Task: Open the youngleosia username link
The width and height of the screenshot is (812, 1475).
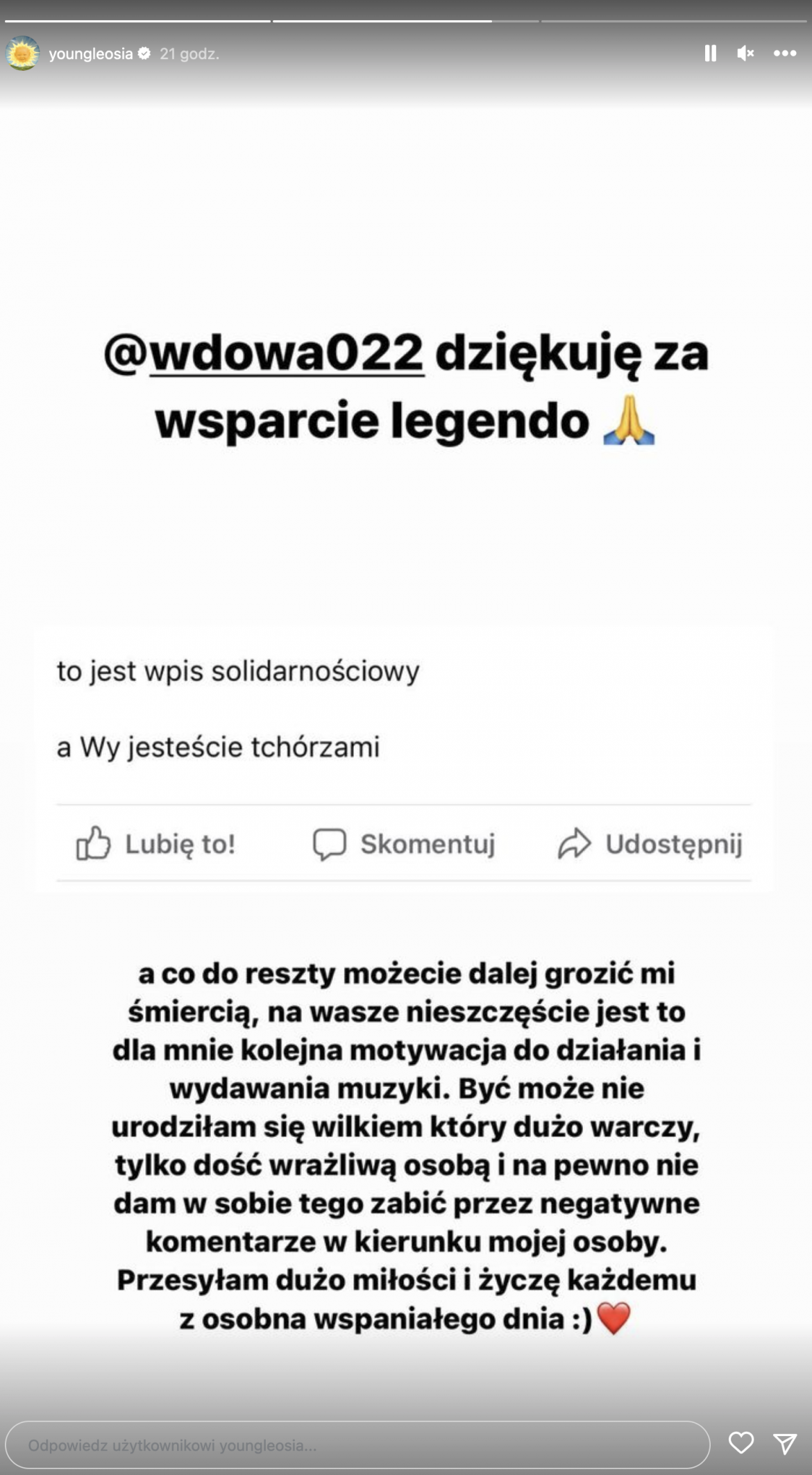Action: 91,54
